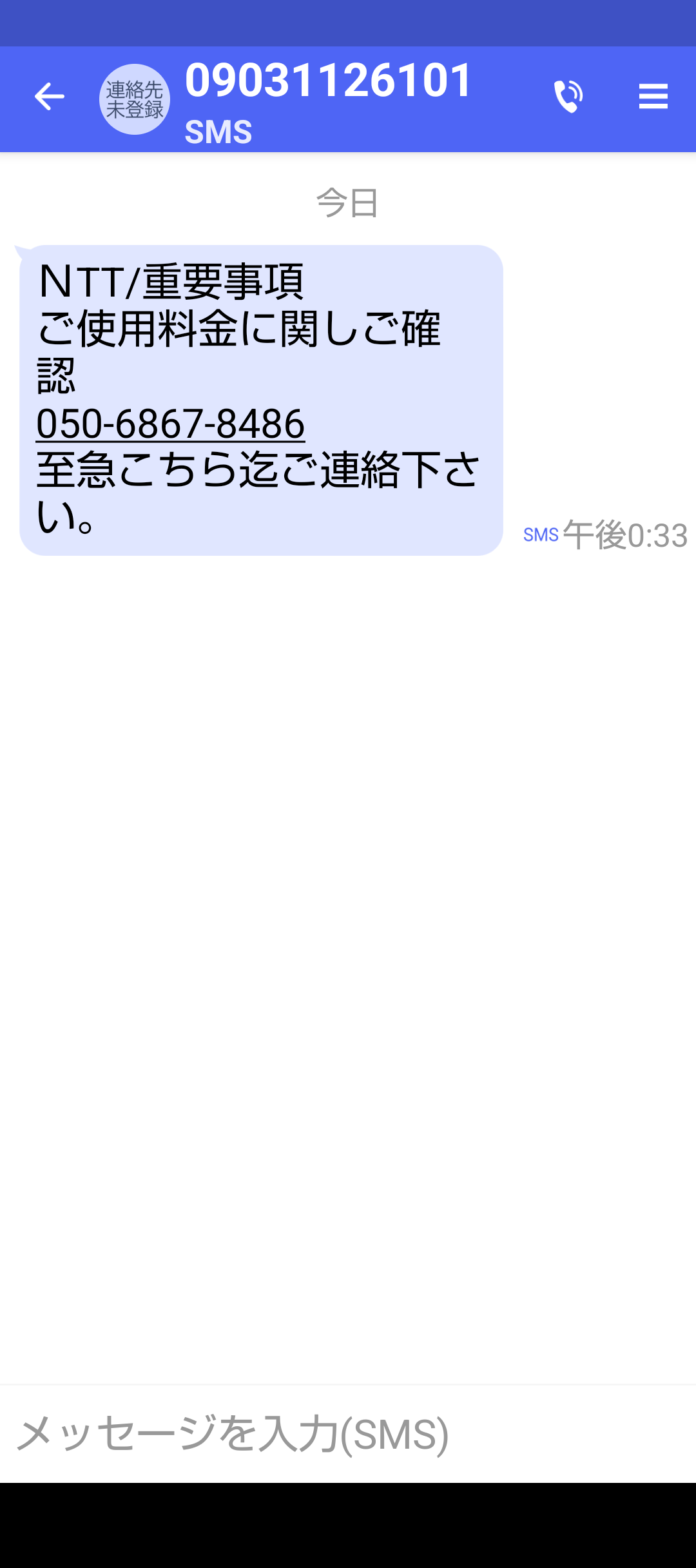The height and width of the screenshot is (1568, 696).
Task: Focus the SMS message input field
Action: tap(348, 1434)
